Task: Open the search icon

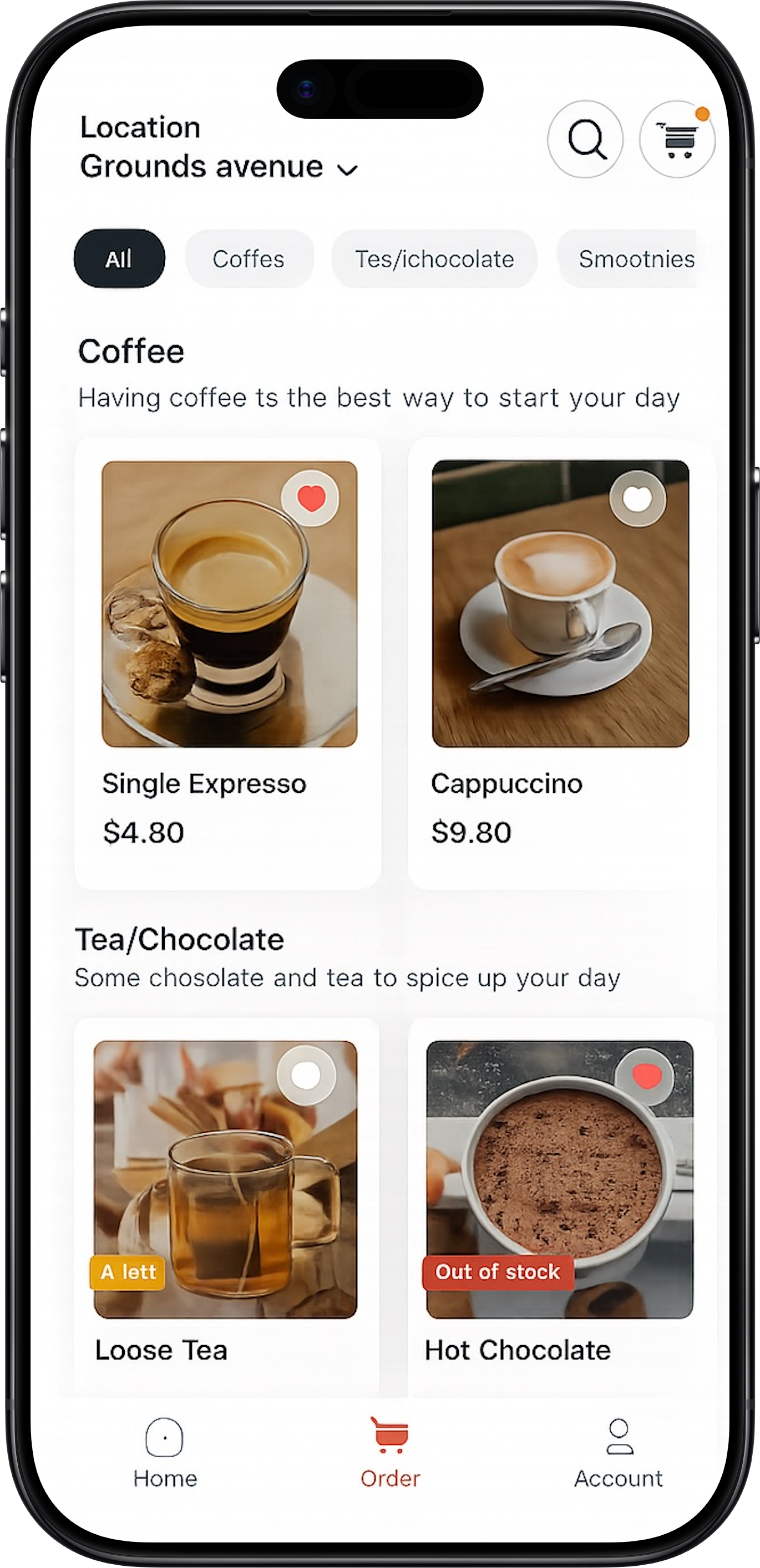Action: coord(585,139)
